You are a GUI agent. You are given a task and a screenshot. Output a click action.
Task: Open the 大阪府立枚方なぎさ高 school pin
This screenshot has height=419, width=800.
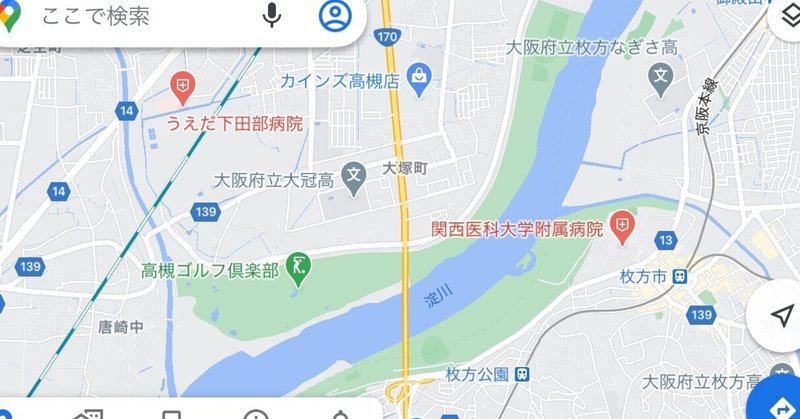coord(659,75)
